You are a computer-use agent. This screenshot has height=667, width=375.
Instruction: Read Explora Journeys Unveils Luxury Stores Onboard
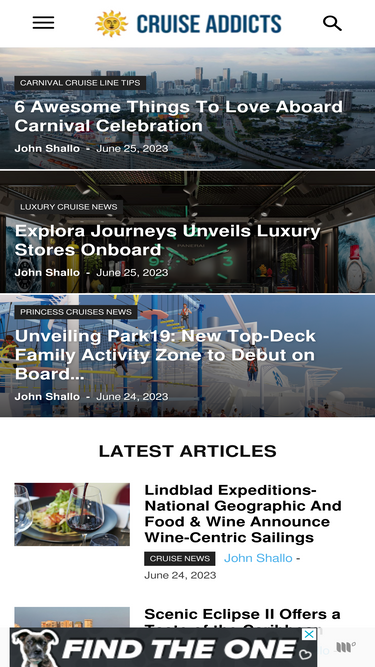[168, 240]
